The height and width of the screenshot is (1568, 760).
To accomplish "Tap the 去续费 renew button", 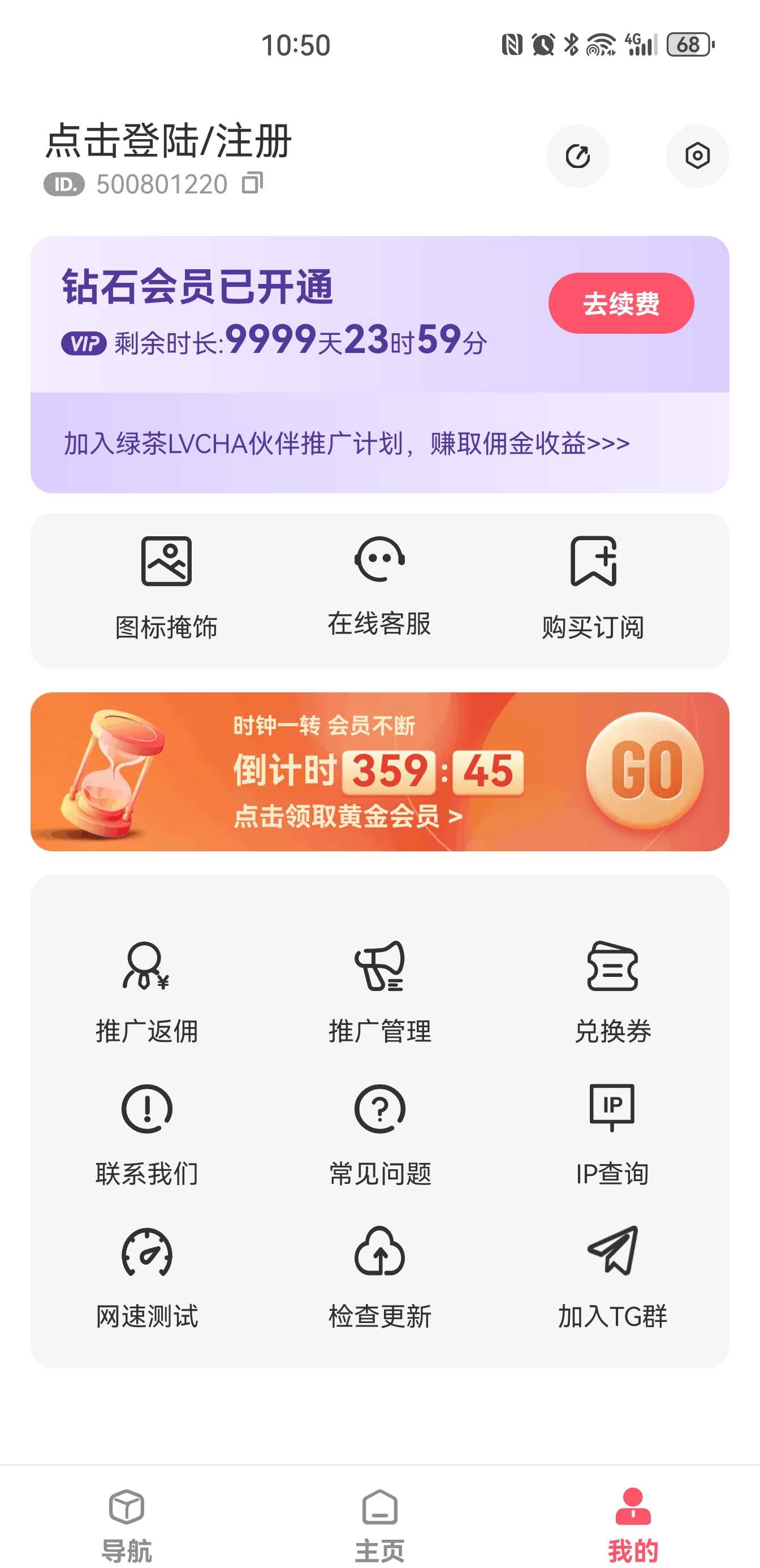I will (x=621, y=303).
